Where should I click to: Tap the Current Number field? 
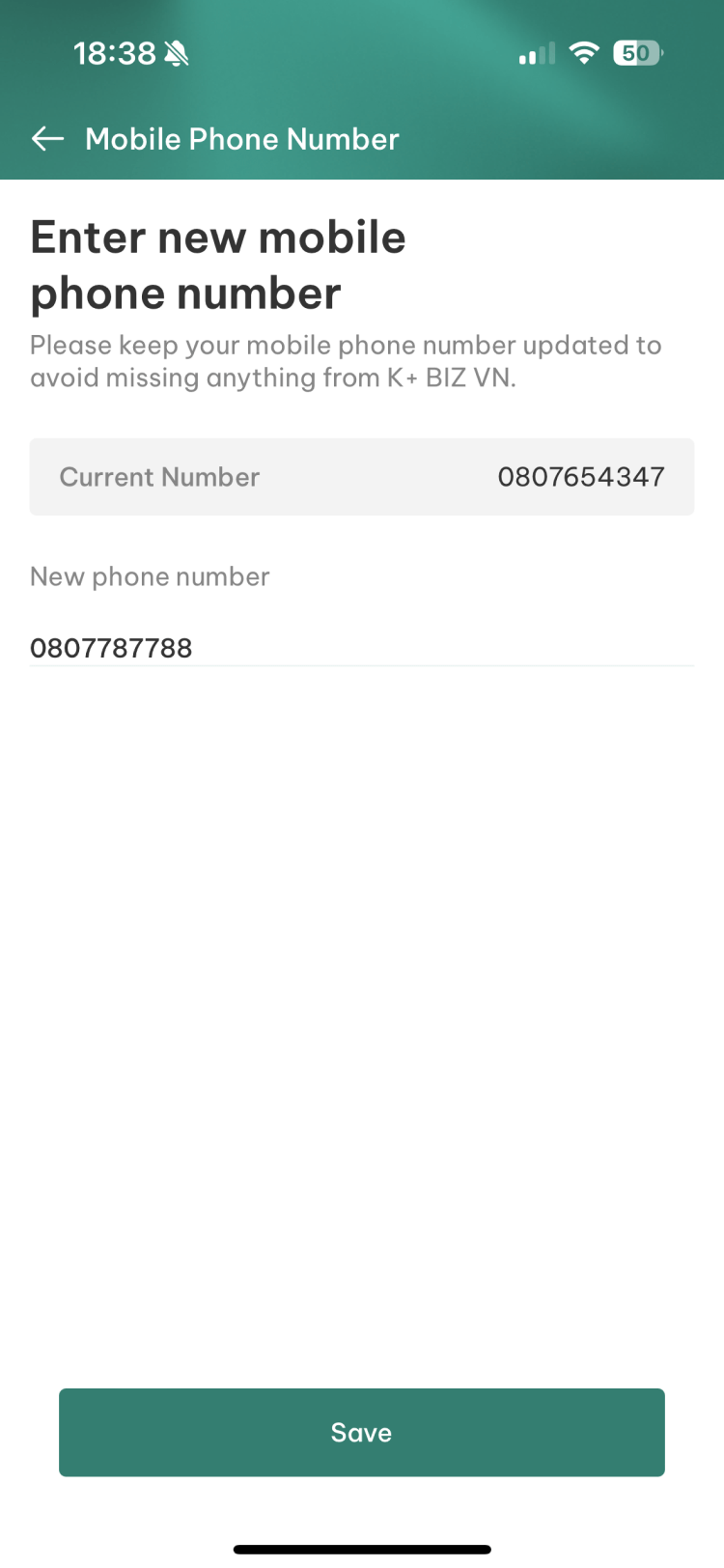pos(159,476)
